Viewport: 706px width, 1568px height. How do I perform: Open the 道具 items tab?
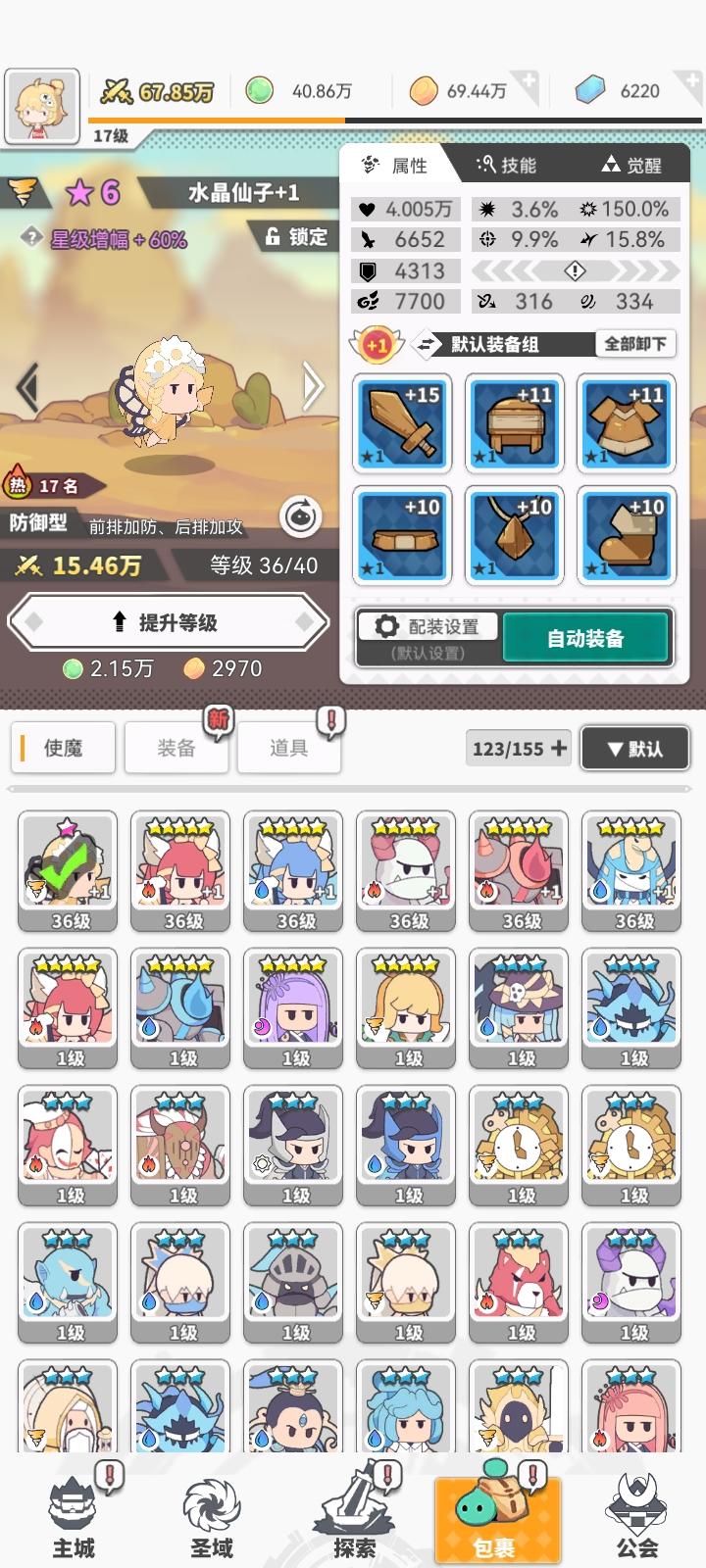click(x=289, y=747)
